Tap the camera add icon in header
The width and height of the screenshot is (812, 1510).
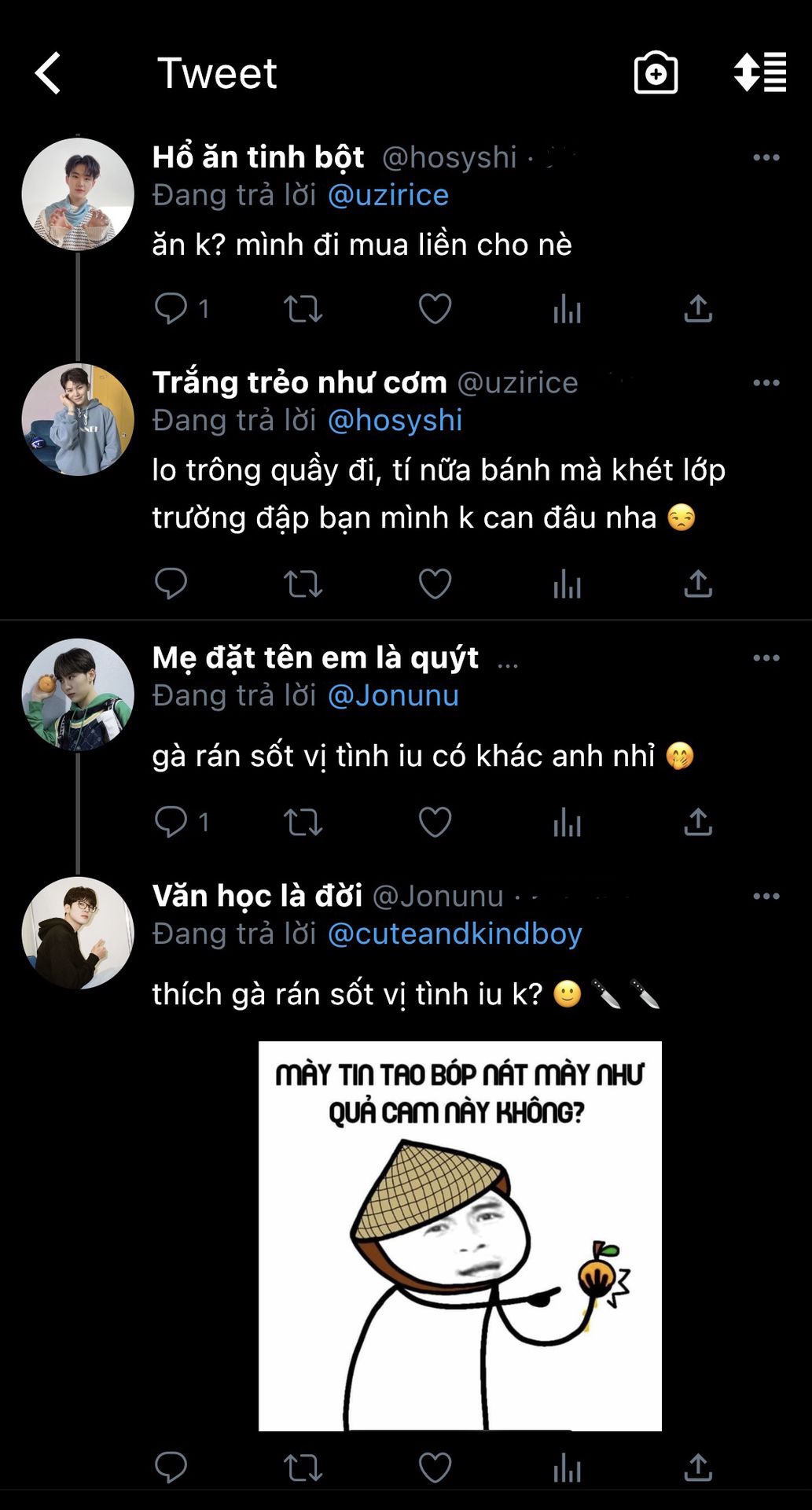click(x=656, y=73)
